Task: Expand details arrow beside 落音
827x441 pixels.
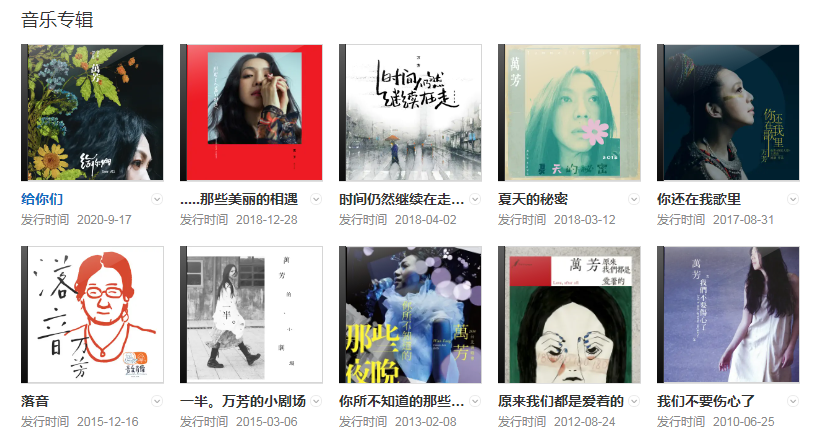Action: tap(157, 401)
